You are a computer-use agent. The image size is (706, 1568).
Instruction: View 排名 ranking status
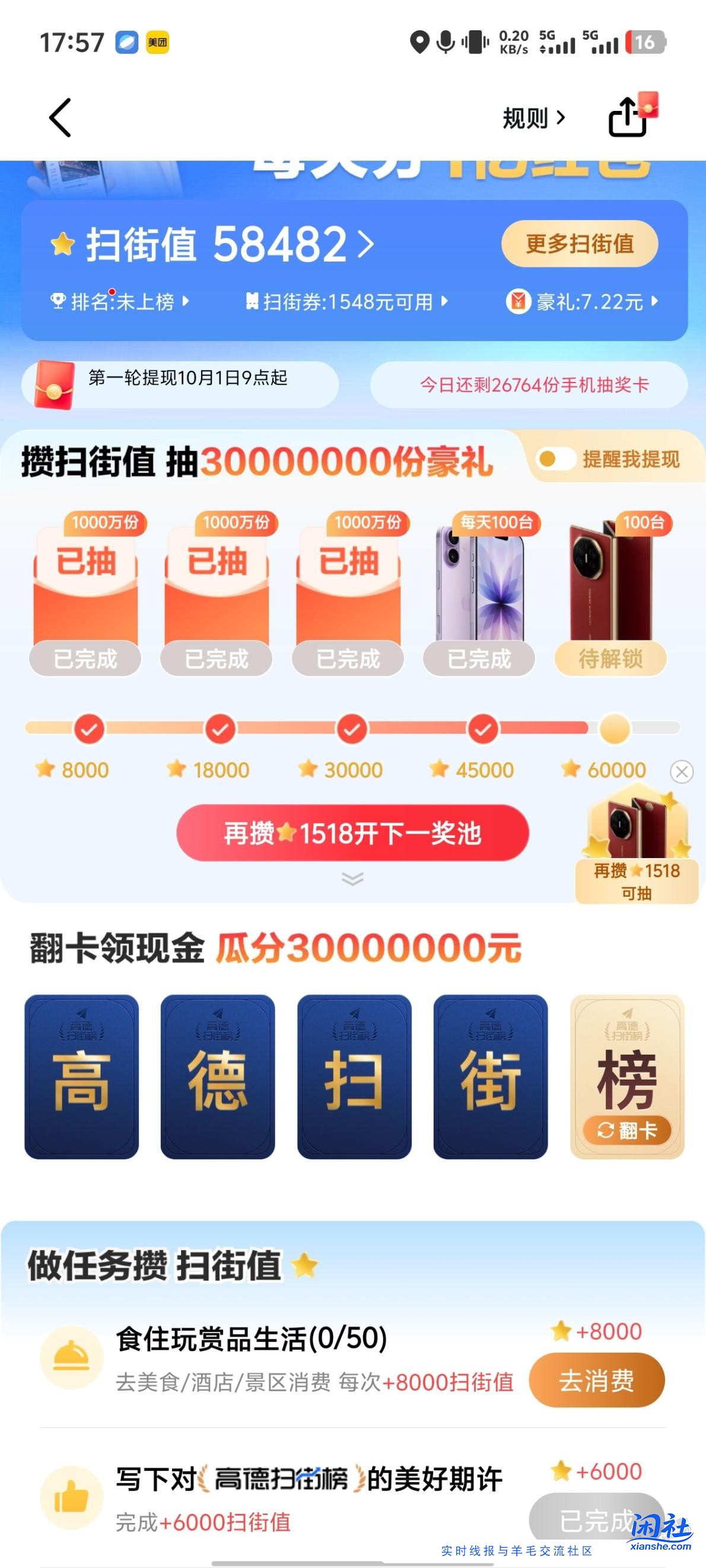[120, 301]
